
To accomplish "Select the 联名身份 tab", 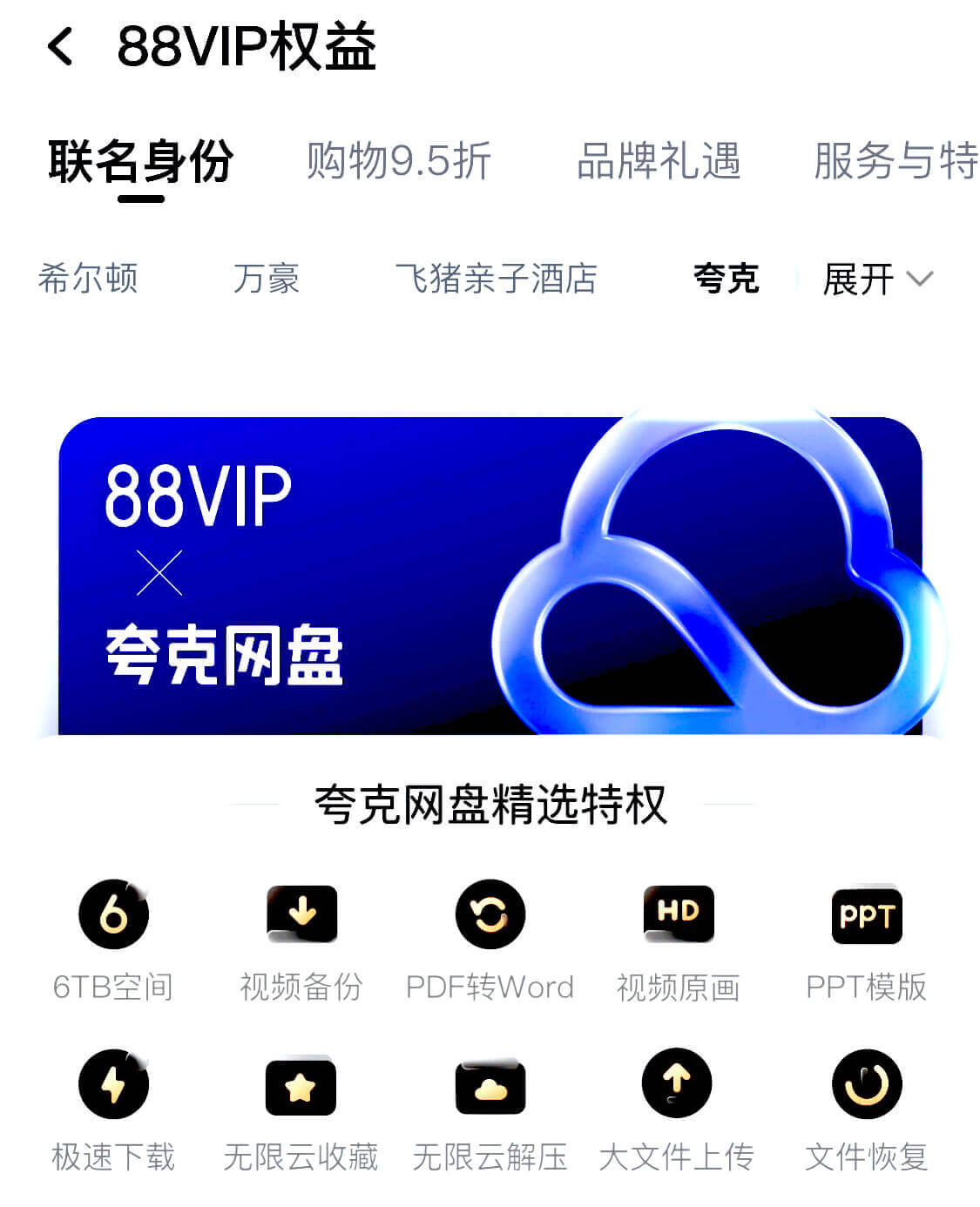I will click(140, 161).
